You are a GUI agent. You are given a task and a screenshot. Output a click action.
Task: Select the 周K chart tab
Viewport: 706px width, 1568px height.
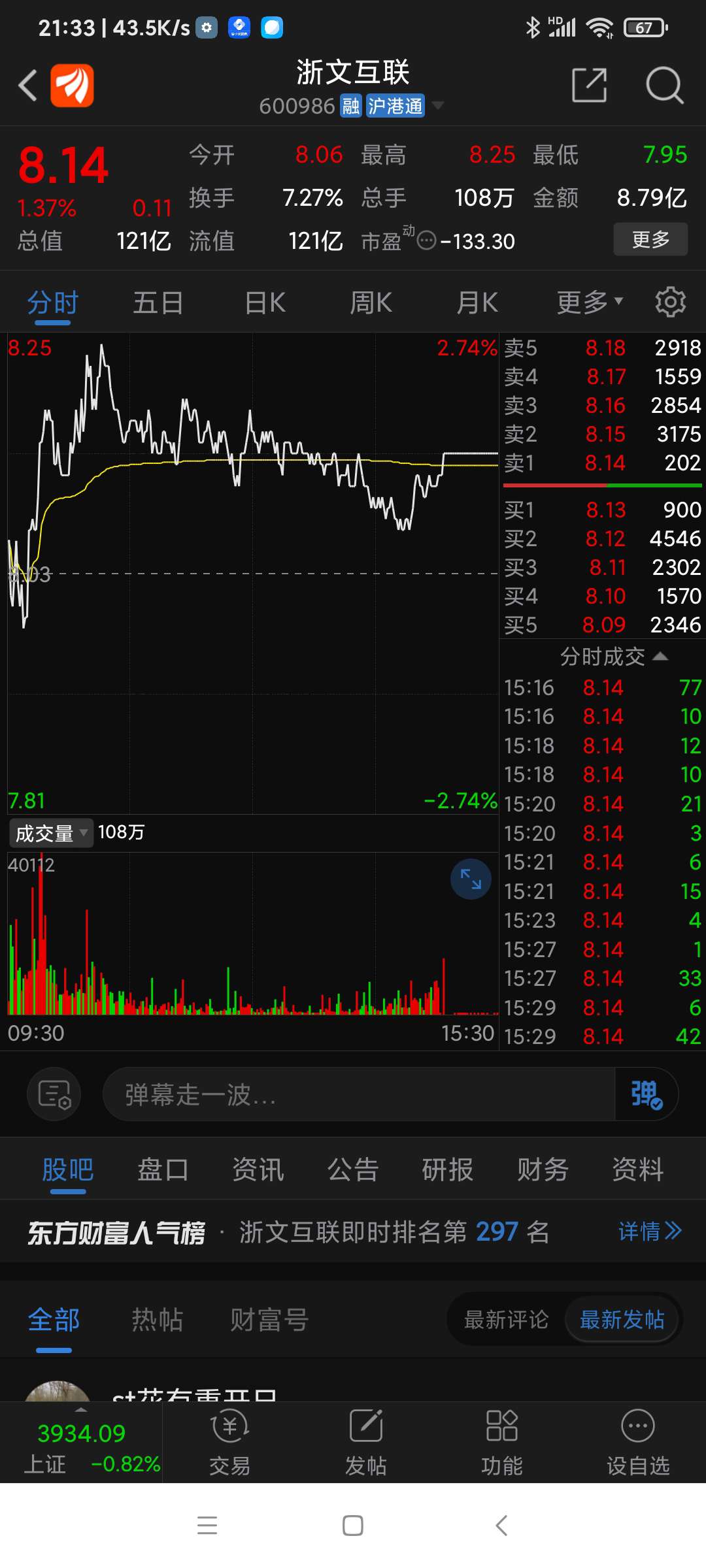371,302
